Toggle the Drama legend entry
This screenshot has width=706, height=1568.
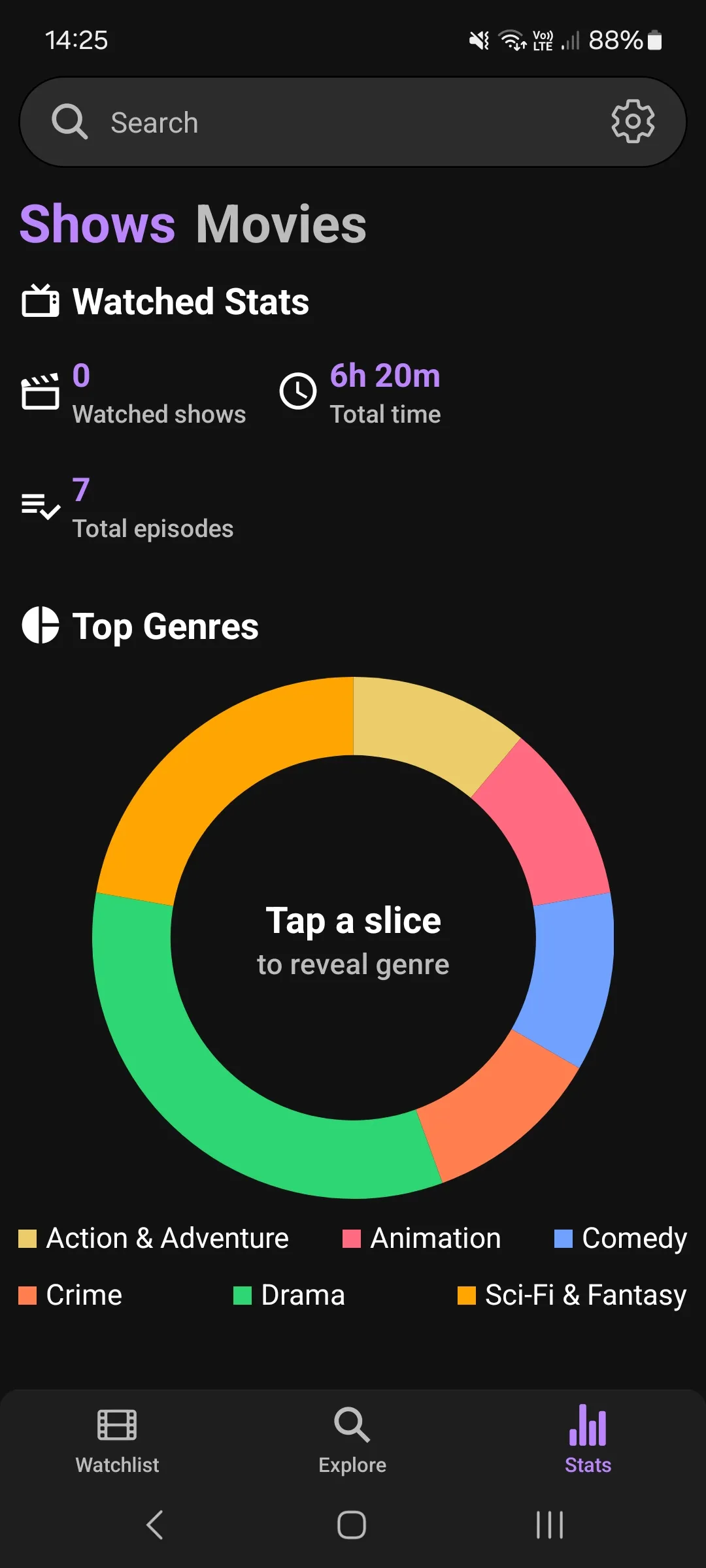292,1295
